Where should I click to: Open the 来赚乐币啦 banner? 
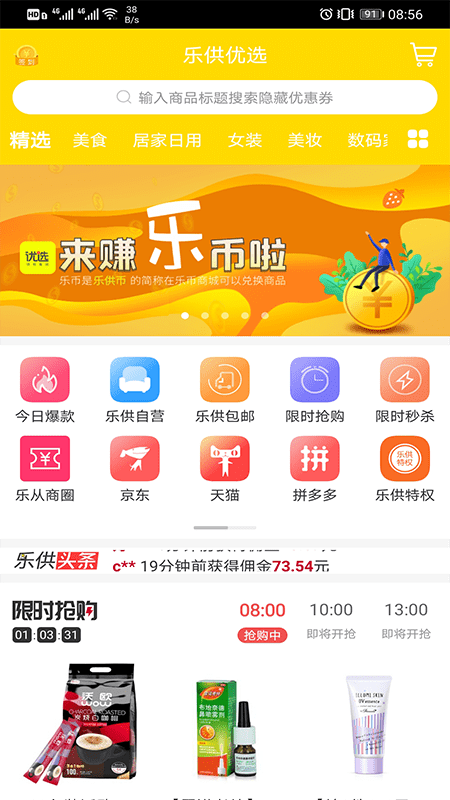click(225, 251)
